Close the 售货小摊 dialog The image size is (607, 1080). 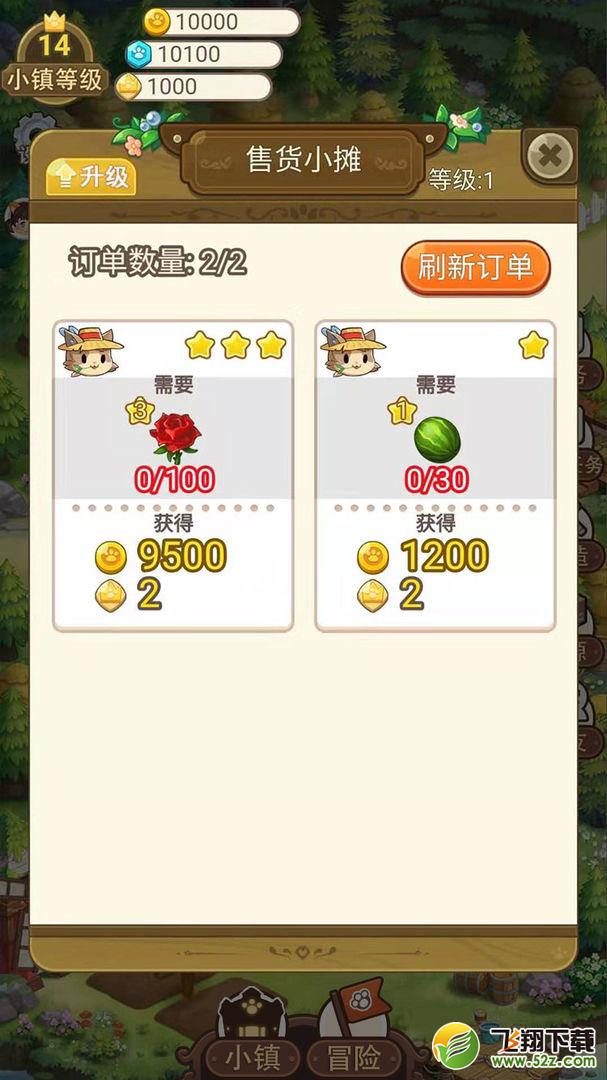click(x=550, y=156)
